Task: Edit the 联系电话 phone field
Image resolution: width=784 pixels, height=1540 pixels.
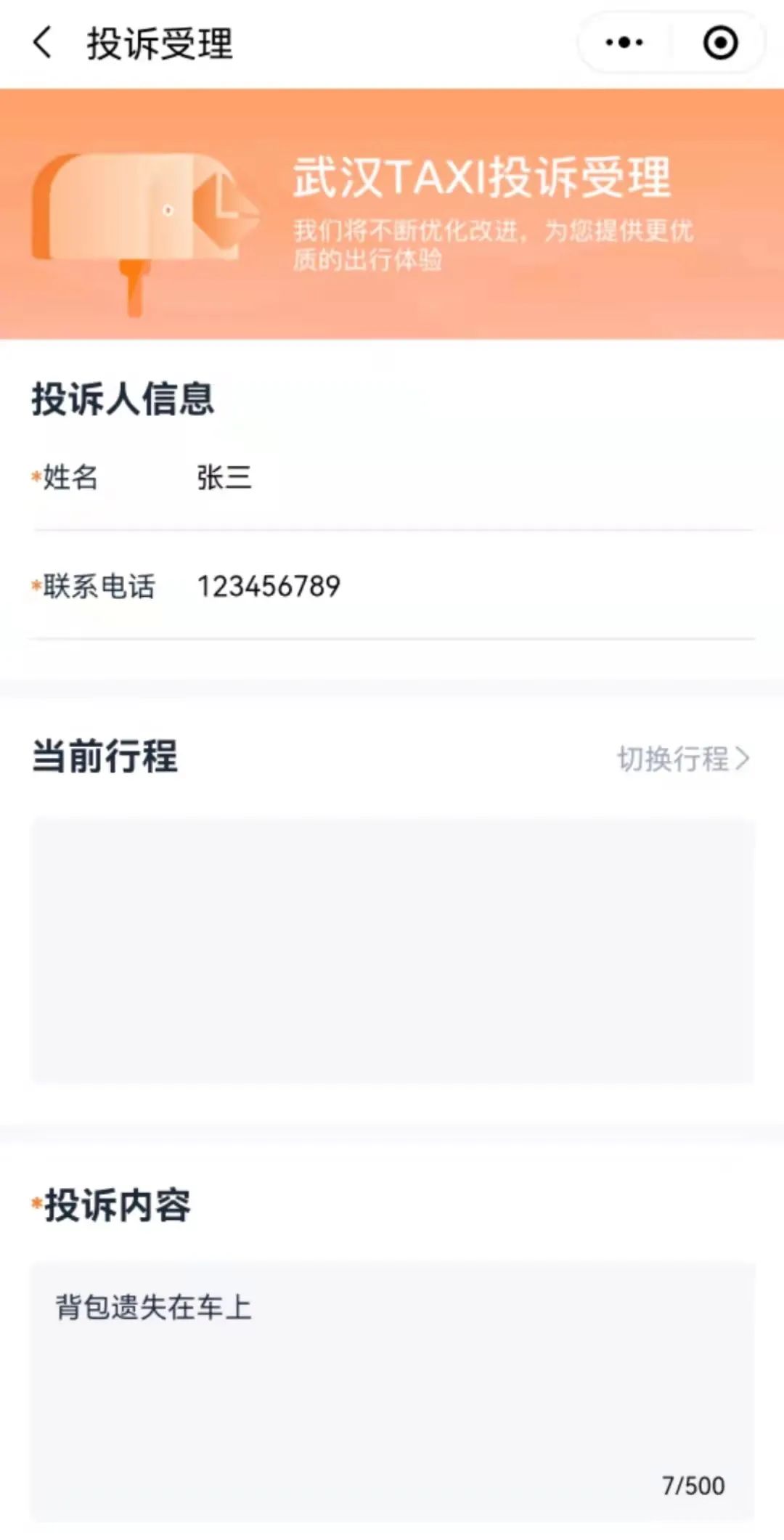Action: tap(465, 587)
